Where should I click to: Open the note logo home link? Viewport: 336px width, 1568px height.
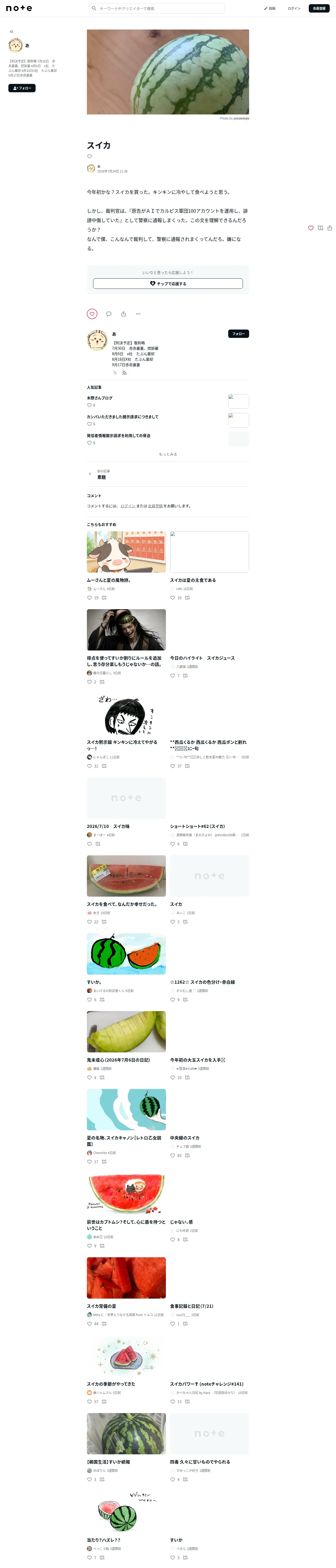[x=19, y=9]
